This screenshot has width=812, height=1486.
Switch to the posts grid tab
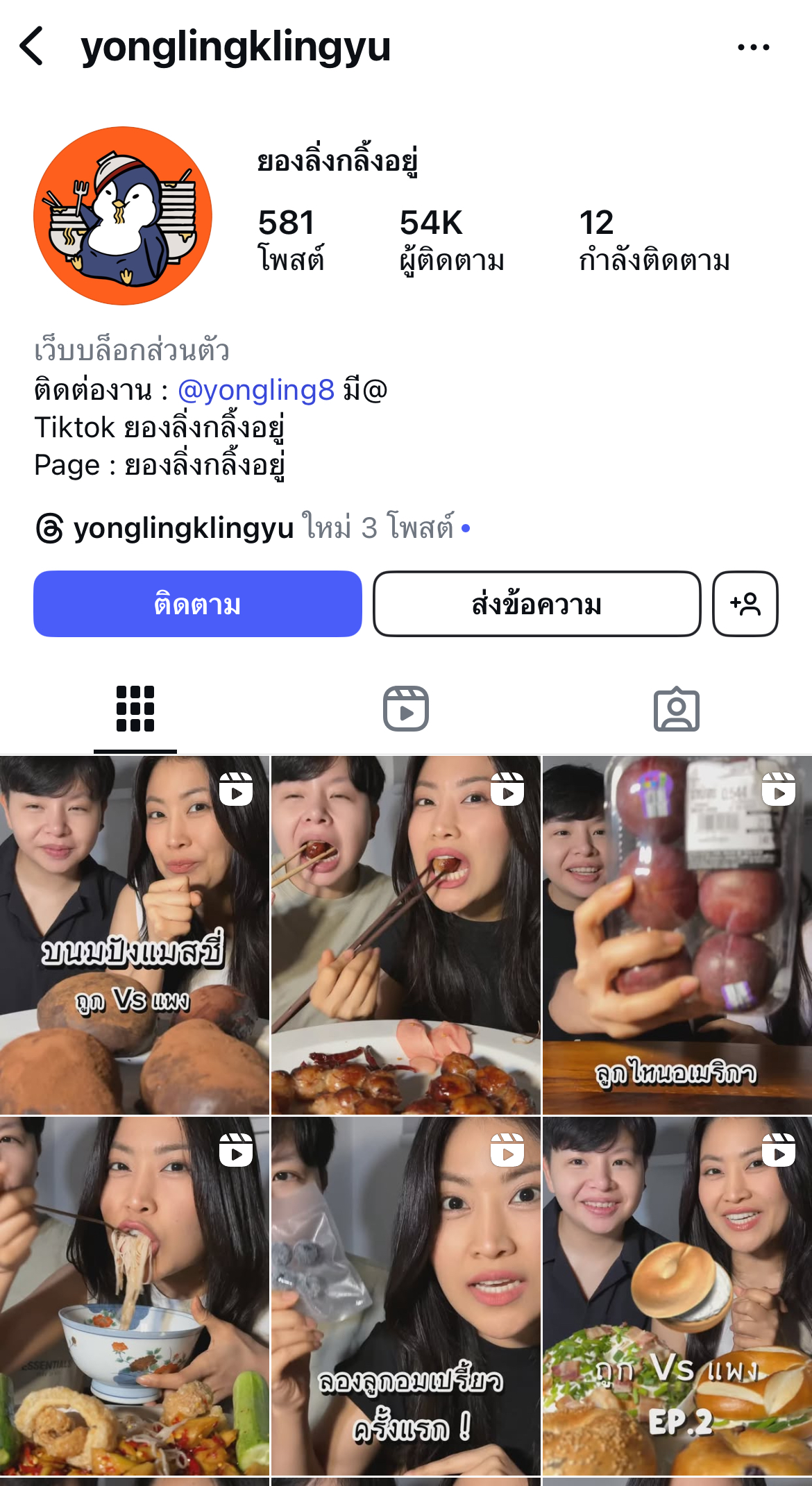(135, 709)
